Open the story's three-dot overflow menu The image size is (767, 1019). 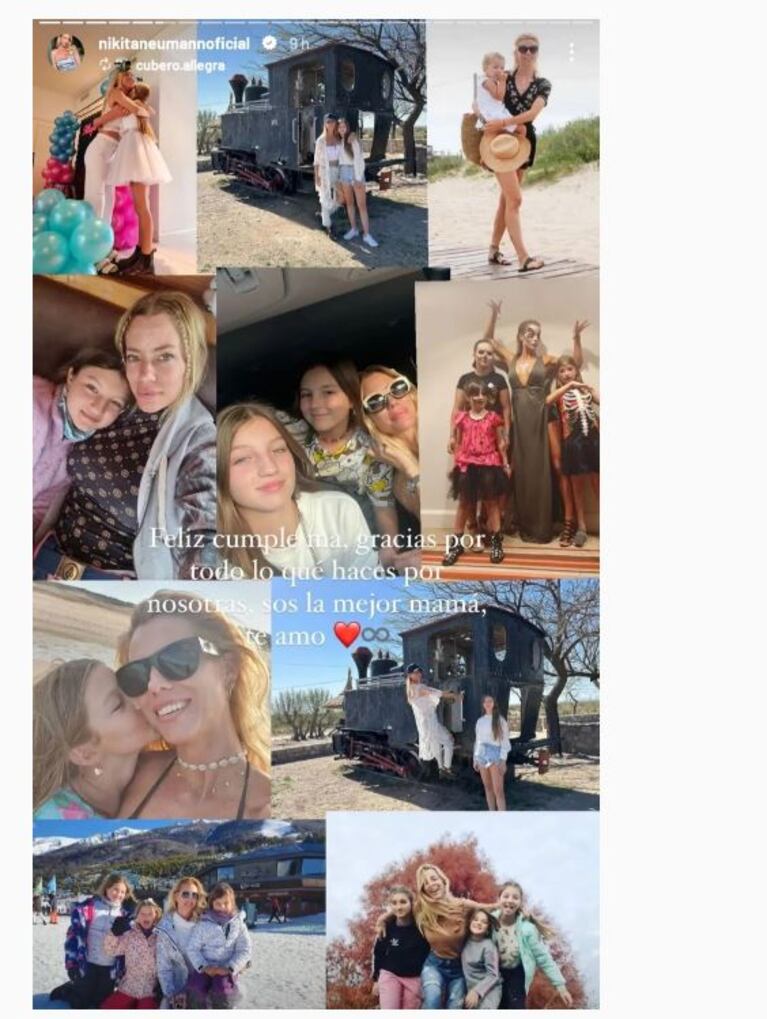tap(571, 51)
